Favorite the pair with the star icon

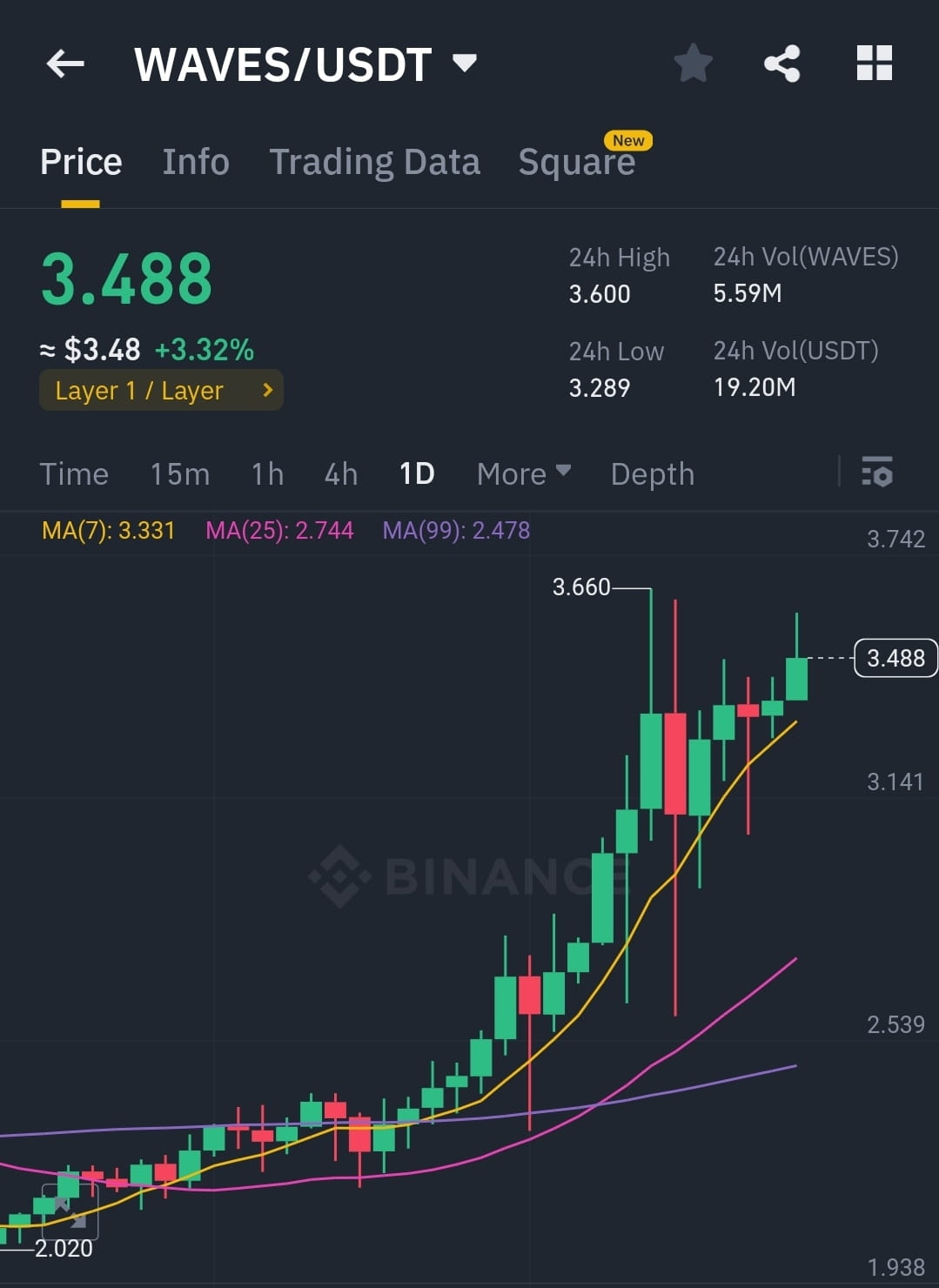pos(693,63)
